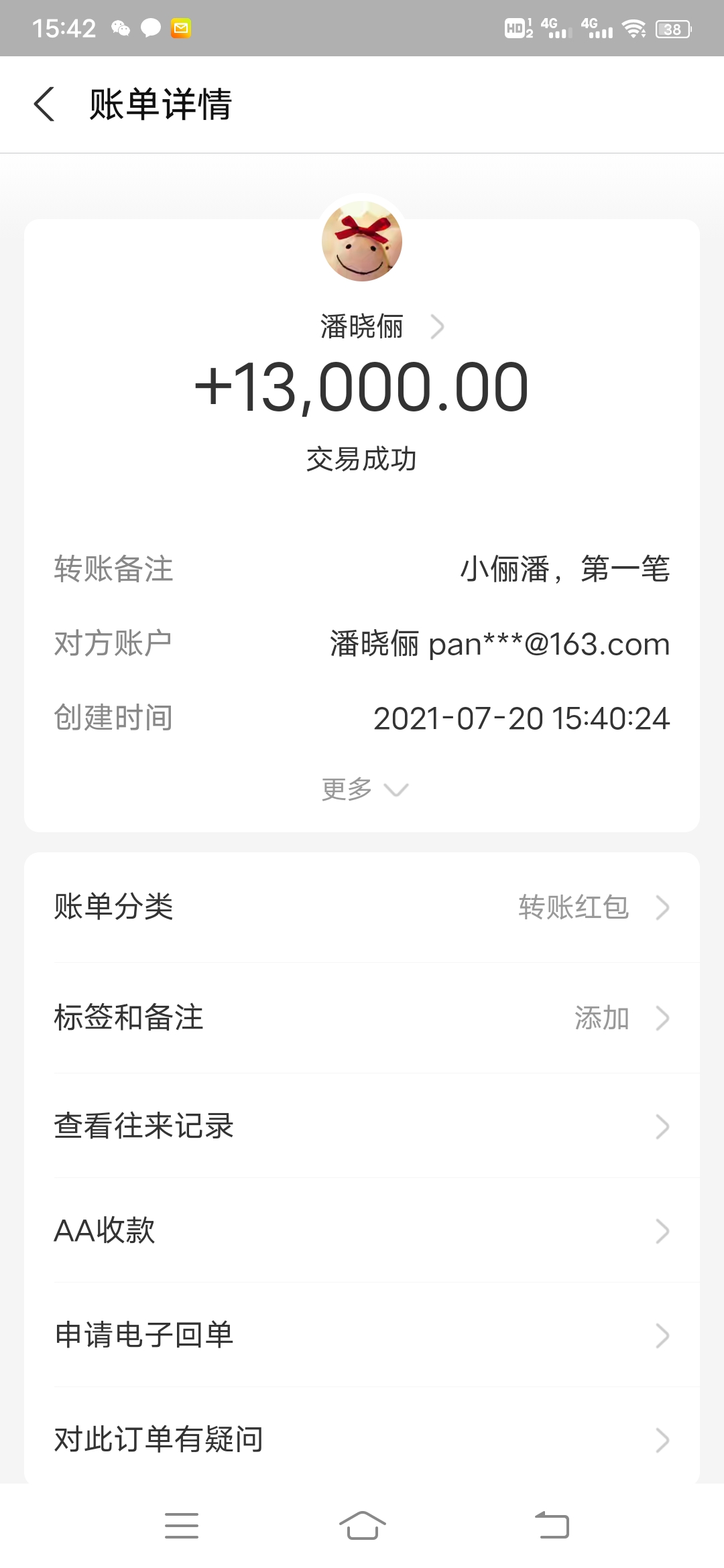Tap the 账单详情 title bar area
The image size is (724, 1568).
pos(159,105)
